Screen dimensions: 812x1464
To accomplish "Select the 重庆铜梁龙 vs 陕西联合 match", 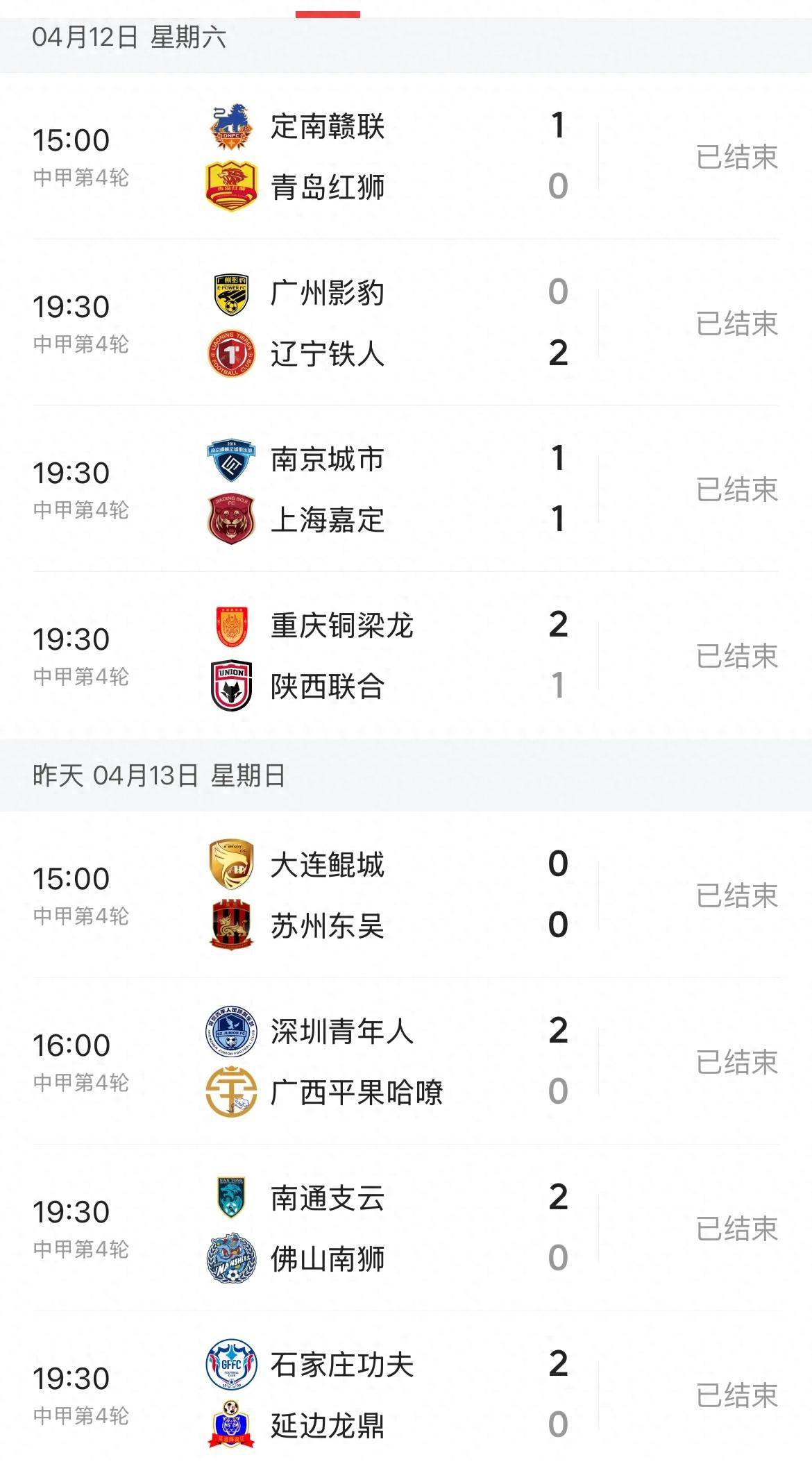I will point(406,655).
